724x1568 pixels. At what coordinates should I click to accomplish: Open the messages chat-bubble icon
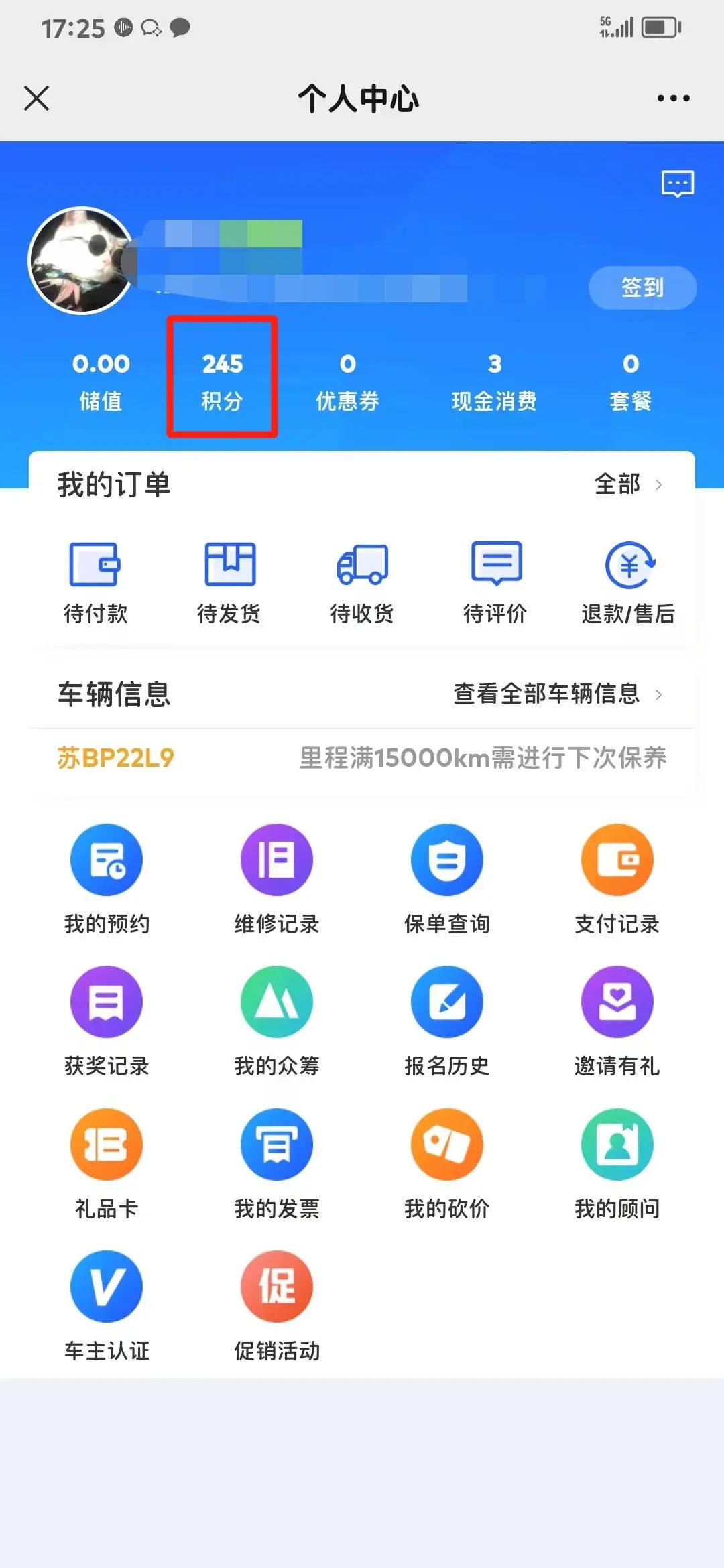[677, 183]
